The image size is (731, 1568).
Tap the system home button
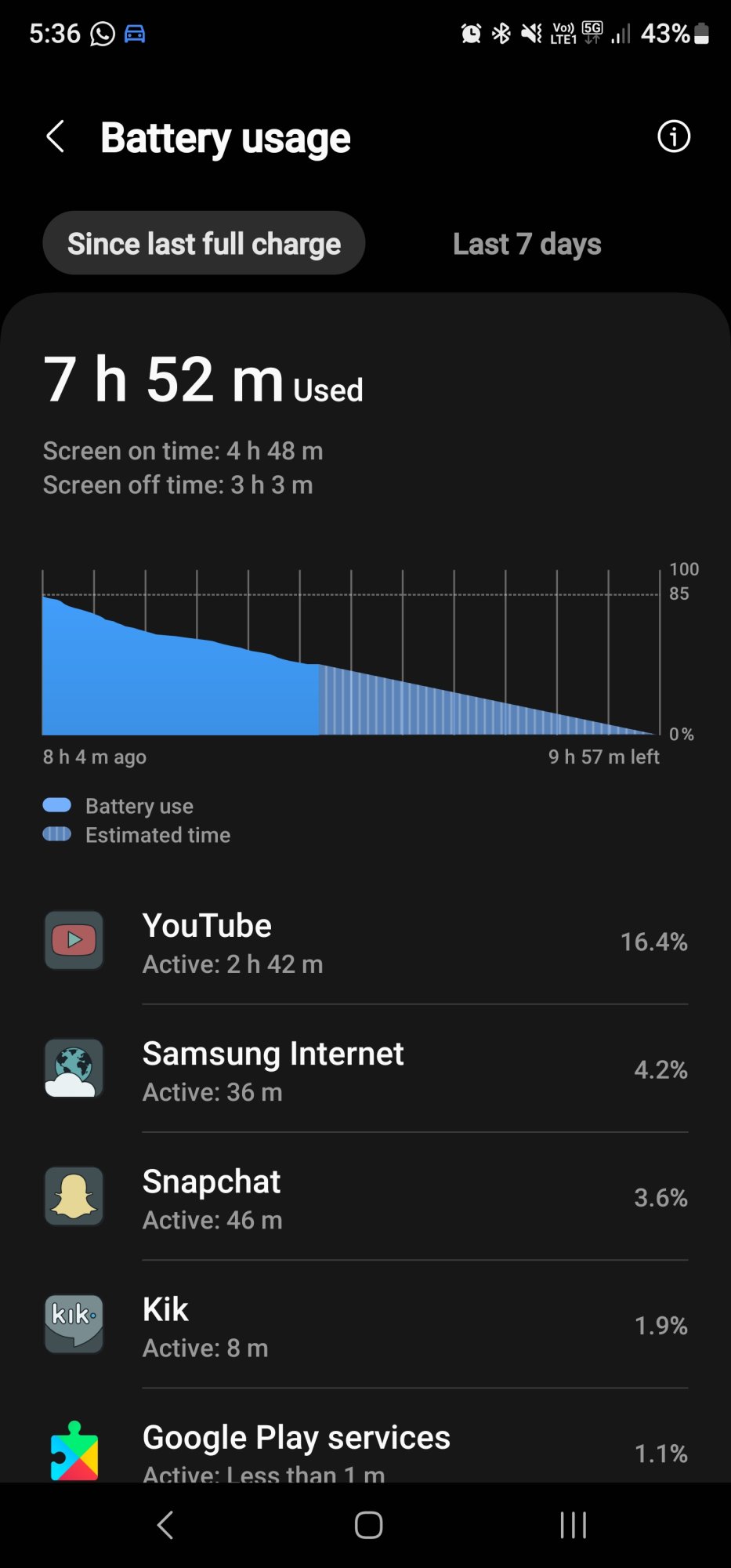[368, 1525]
